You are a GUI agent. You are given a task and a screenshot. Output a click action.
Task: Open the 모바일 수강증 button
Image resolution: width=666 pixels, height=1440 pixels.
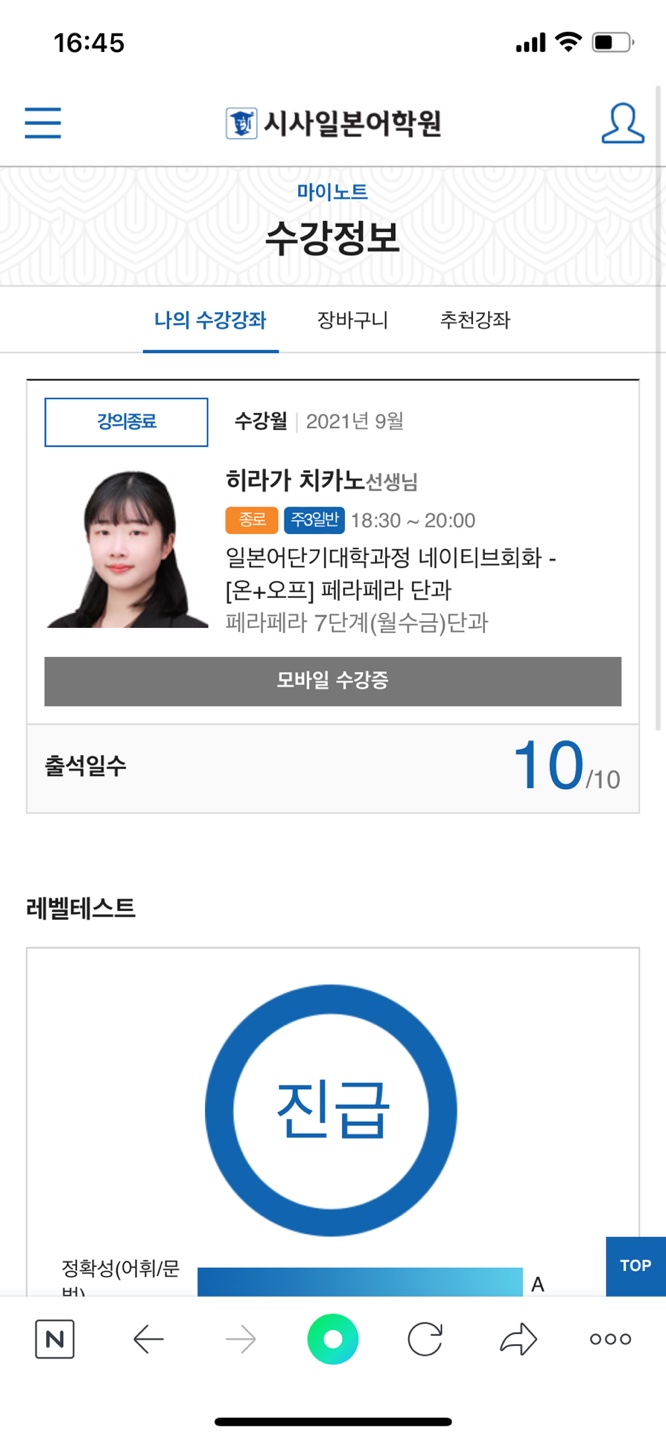pyautogui.click(x=332, y=681)
